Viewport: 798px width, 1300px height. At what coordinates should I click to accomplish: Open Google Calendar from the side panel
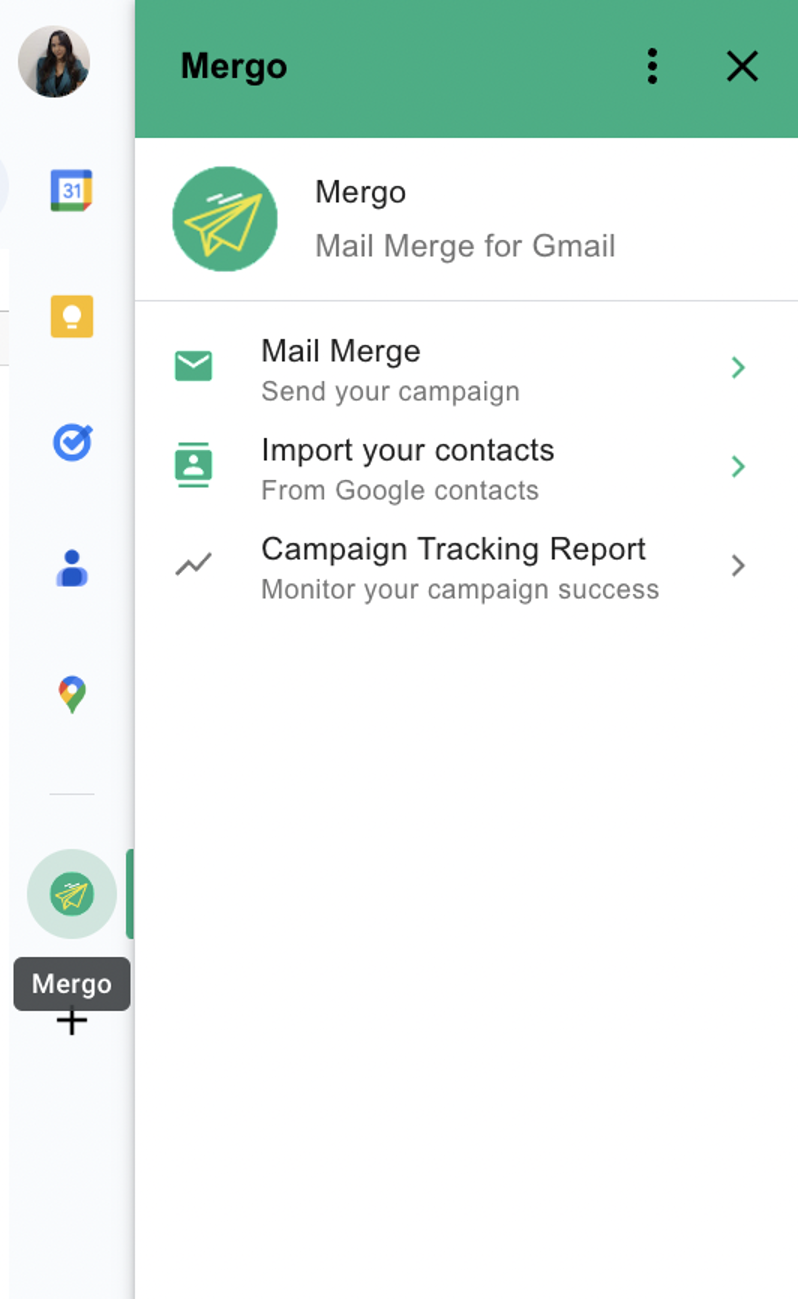(x=70, y=190)
